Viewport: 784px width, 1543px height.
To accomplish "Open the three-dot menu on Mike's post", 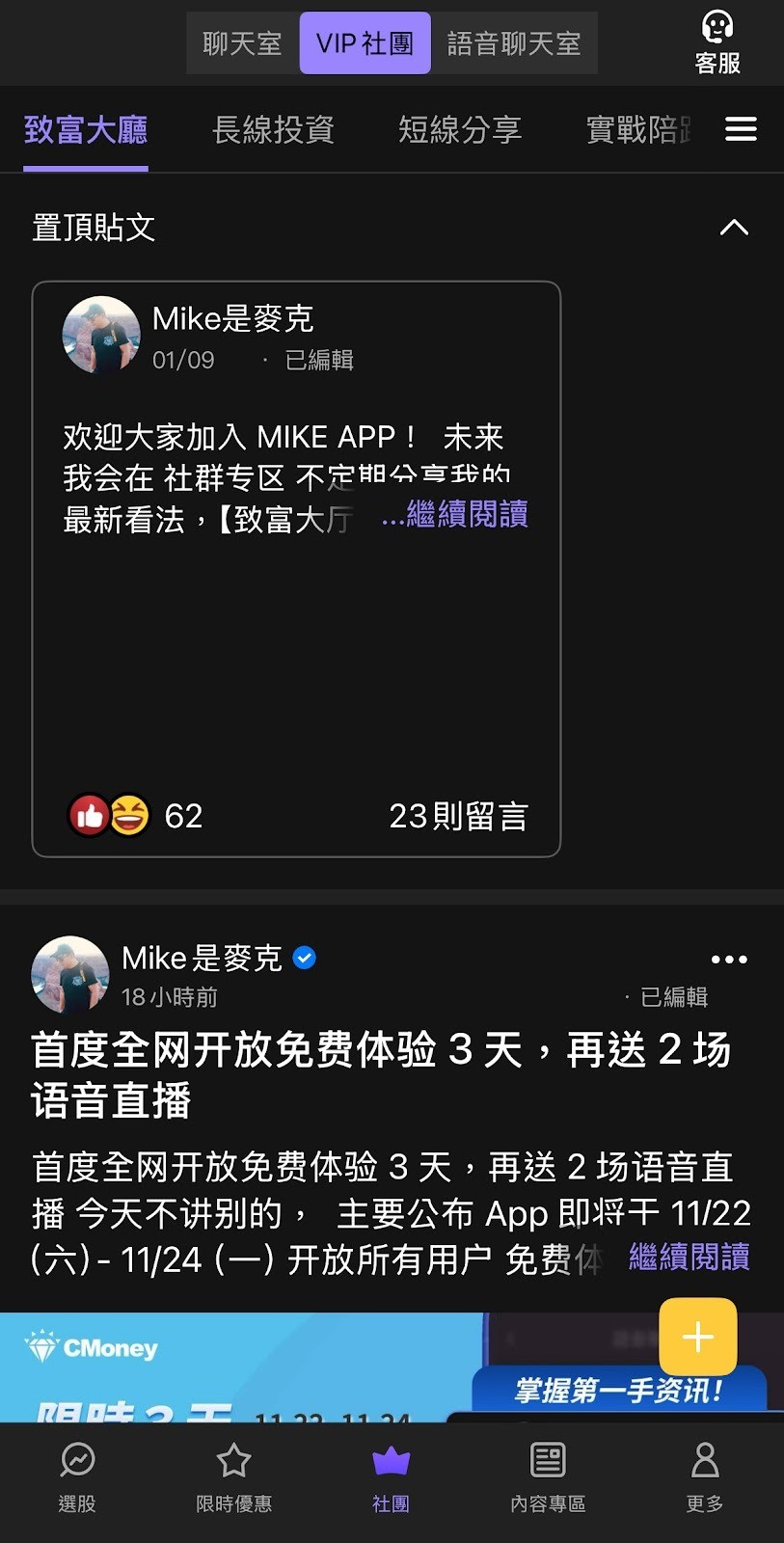I will pyautogui.click(x=728, y=959).
